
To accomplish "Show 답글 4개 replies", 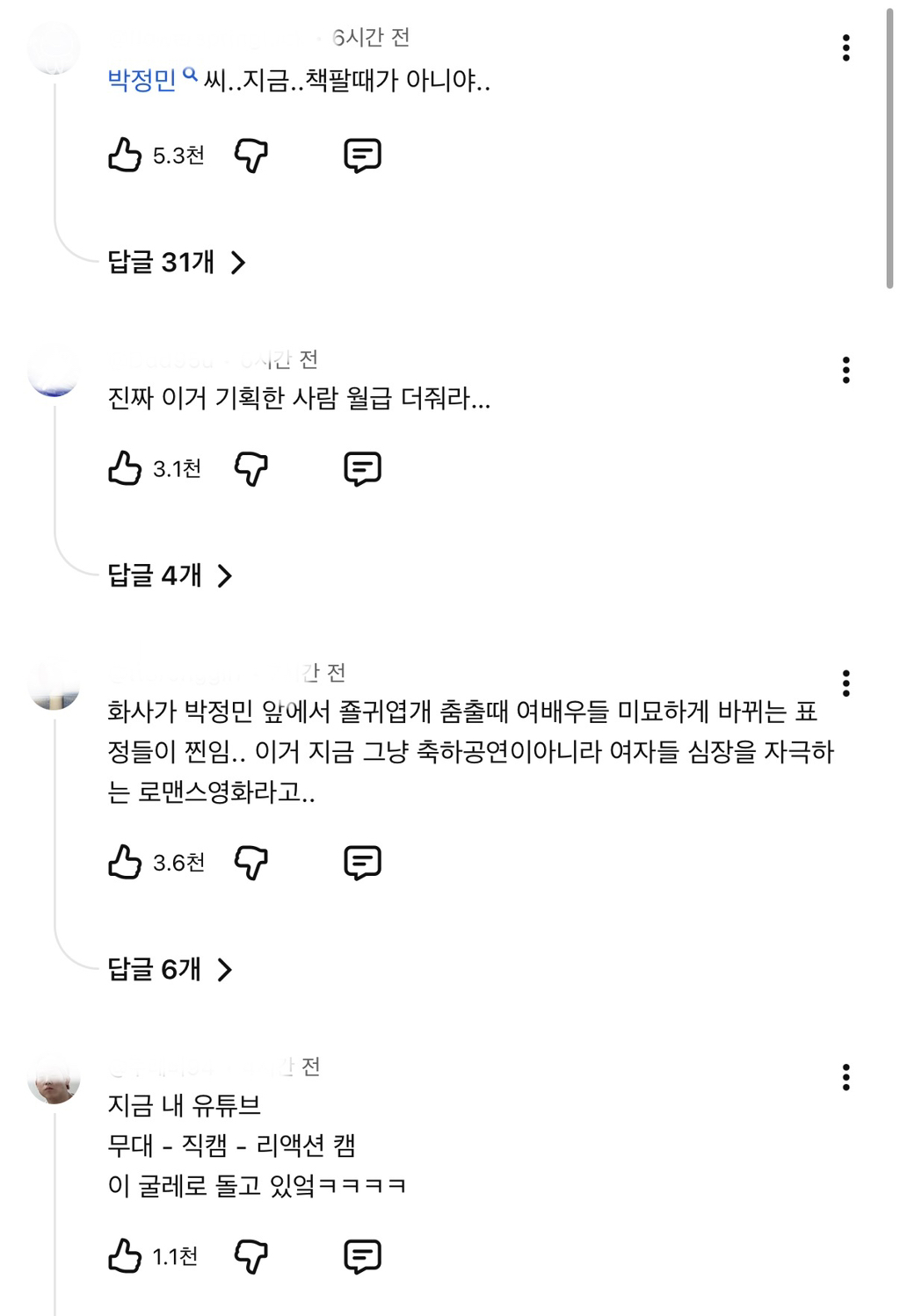I will (170, 575).
